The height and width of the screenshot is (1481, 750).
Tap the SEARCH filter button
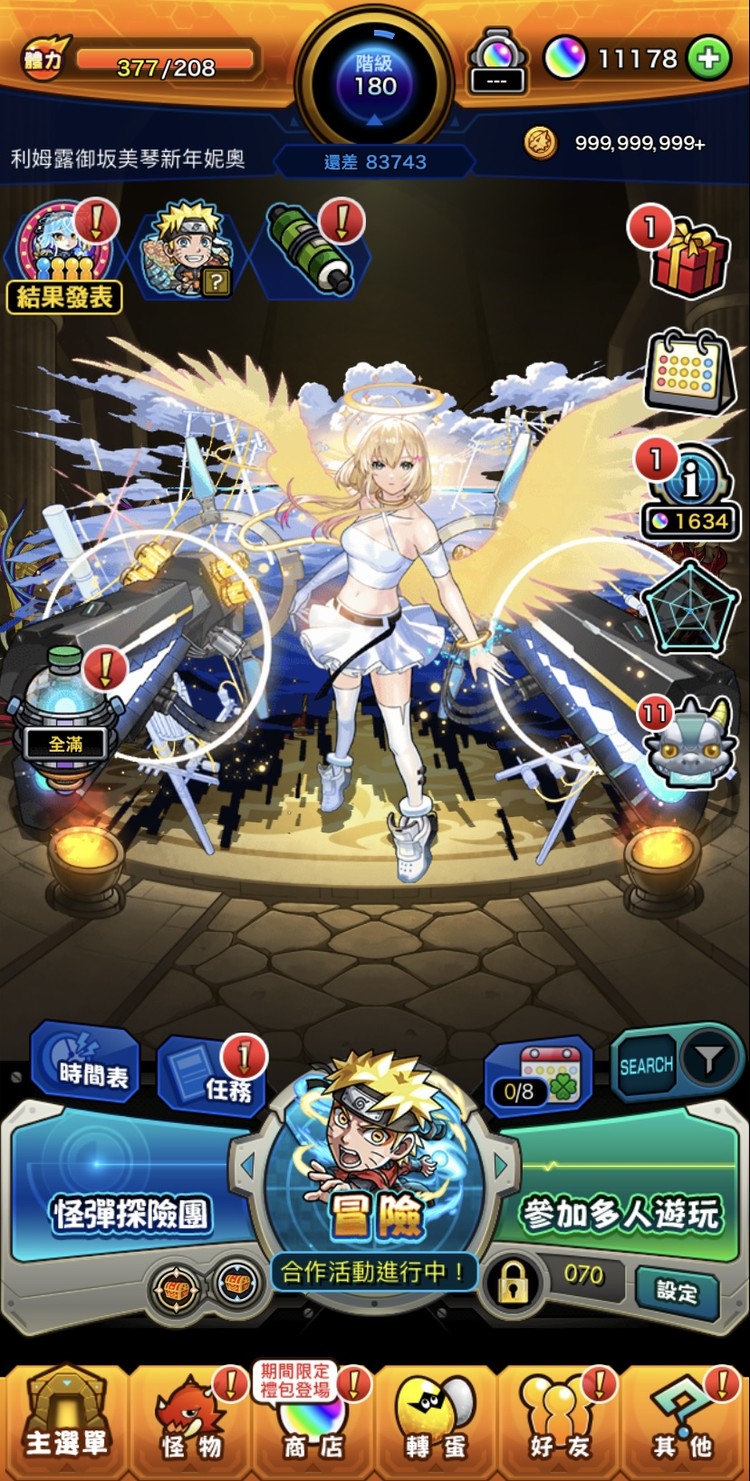coord(678,1064)
